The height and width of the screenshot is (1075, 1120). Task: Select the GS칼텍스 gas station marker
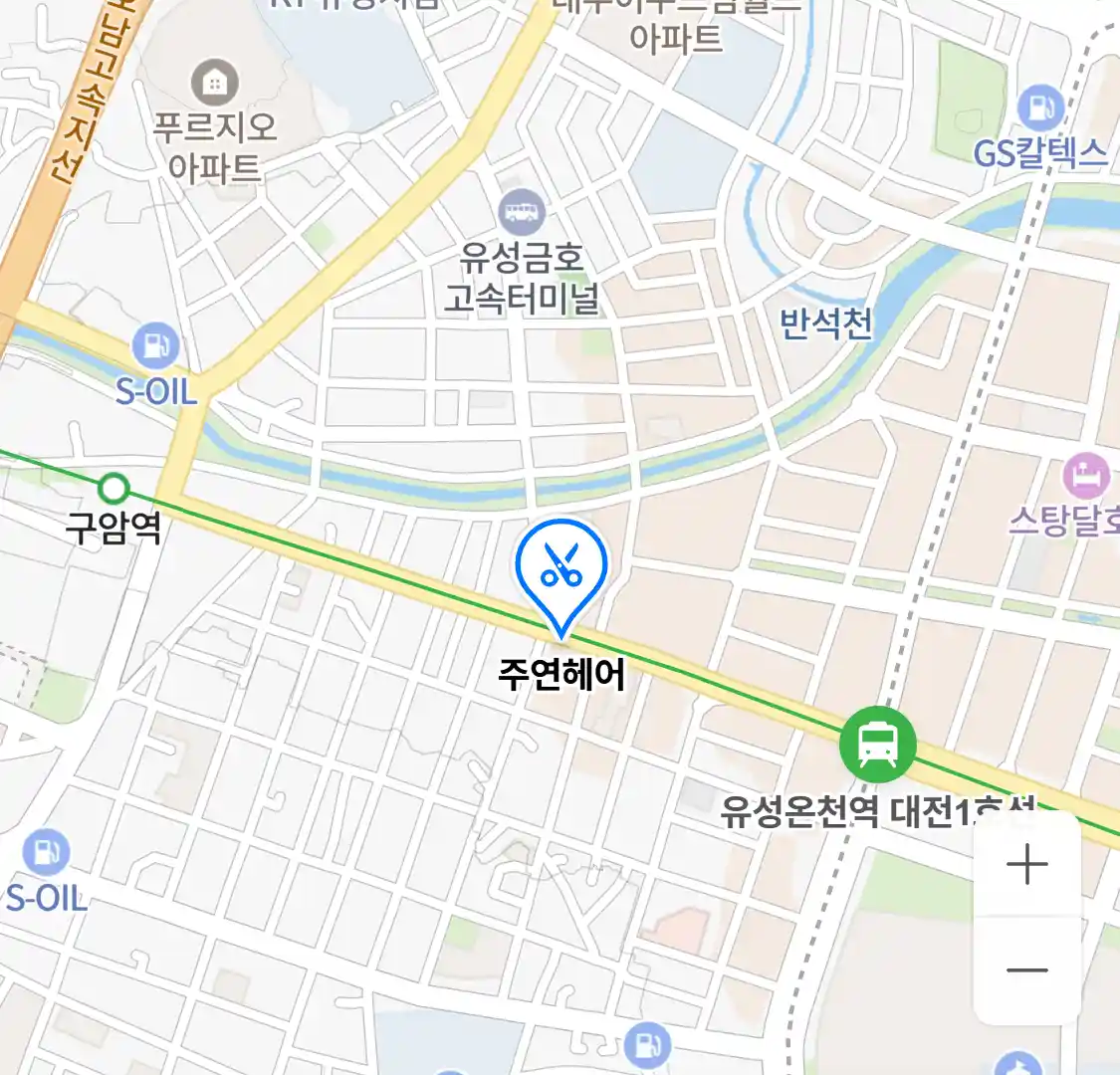click(x=1041, y=107)
